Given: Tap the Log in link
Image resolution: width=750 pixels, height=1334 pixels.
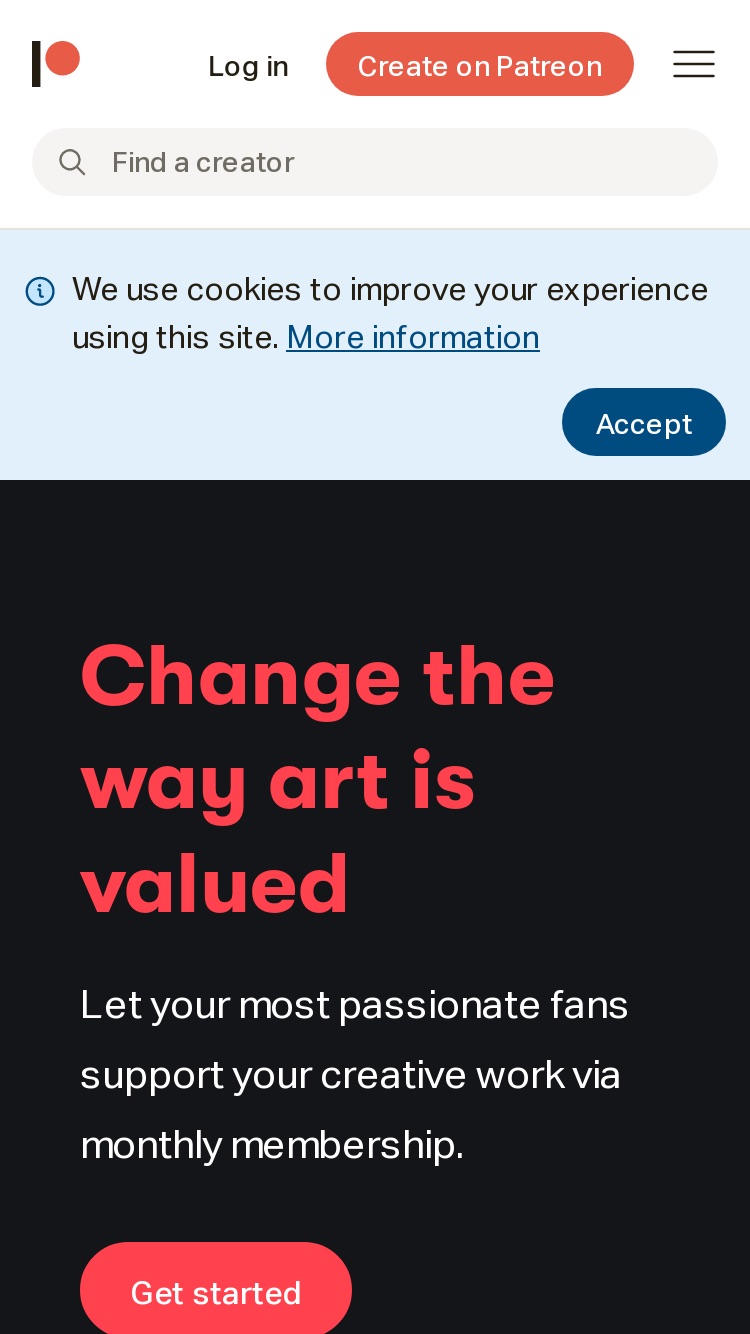Looking at the screenshot, I should [248, 66].
